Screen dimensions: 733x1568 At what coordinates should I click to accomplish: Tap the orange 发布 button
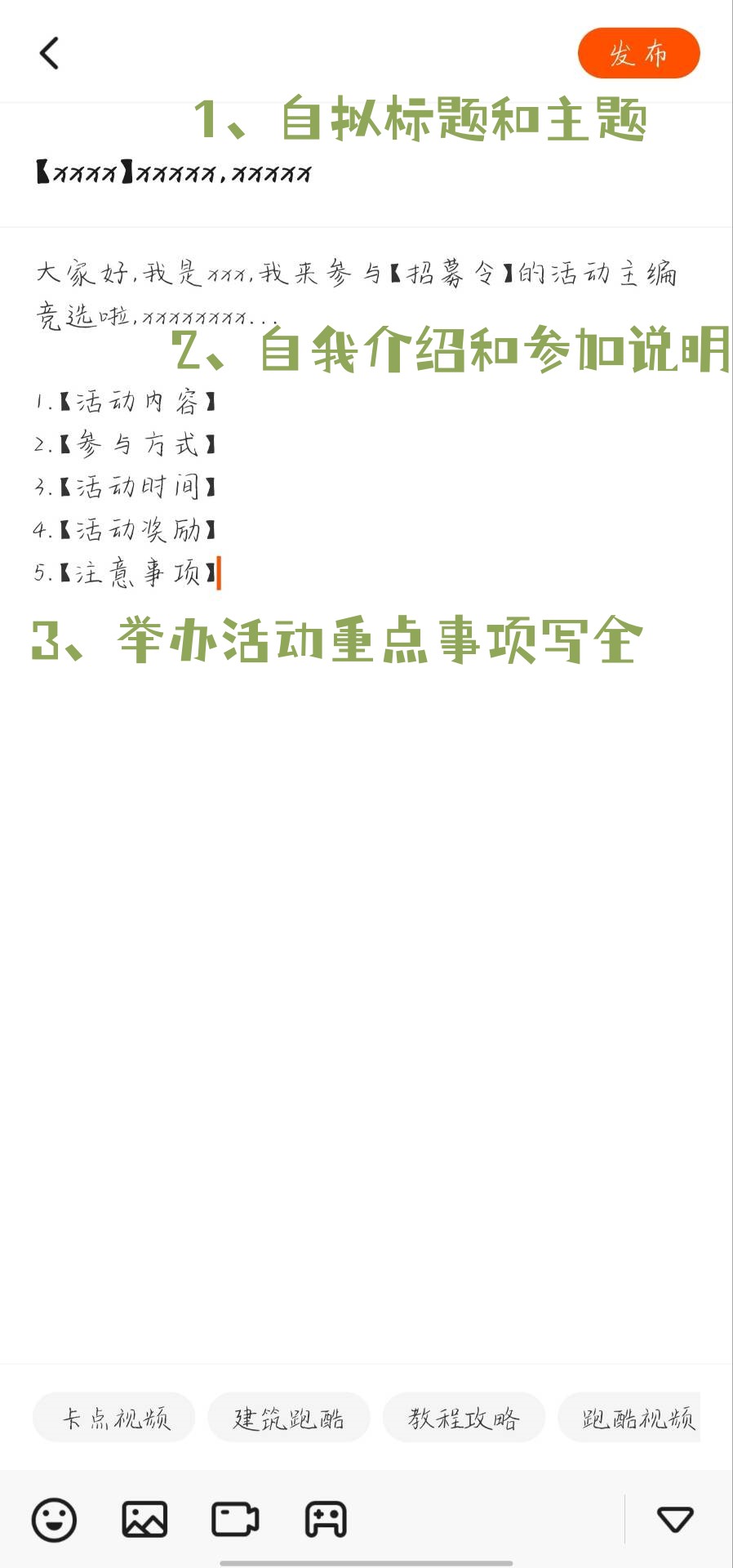tap(638, 54)
